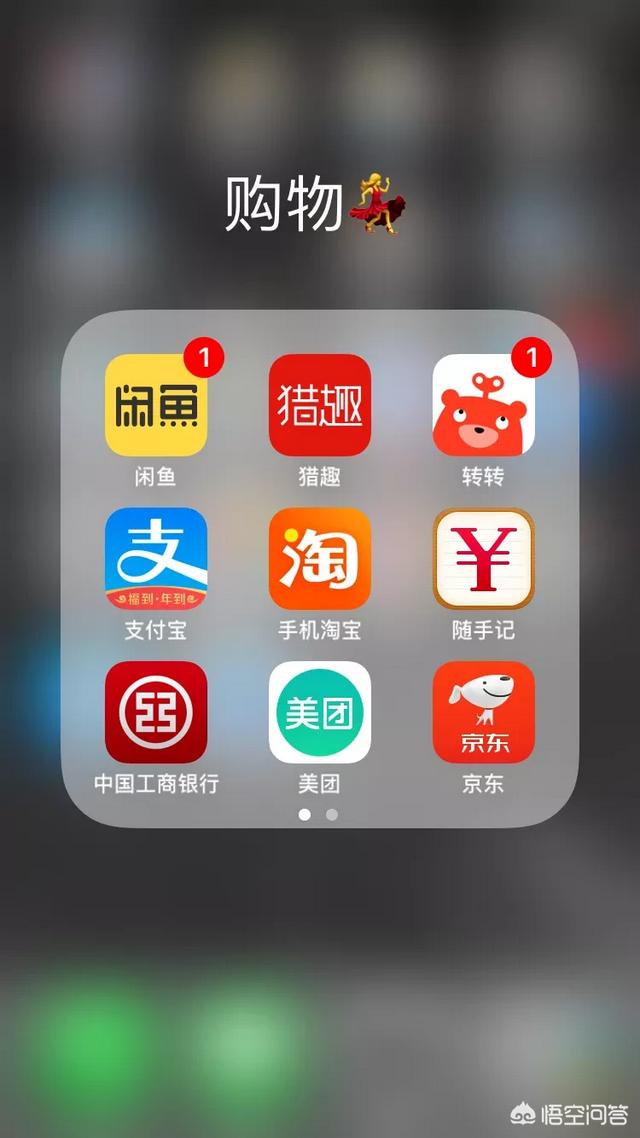Open the 随手记 app

point(483,558)
